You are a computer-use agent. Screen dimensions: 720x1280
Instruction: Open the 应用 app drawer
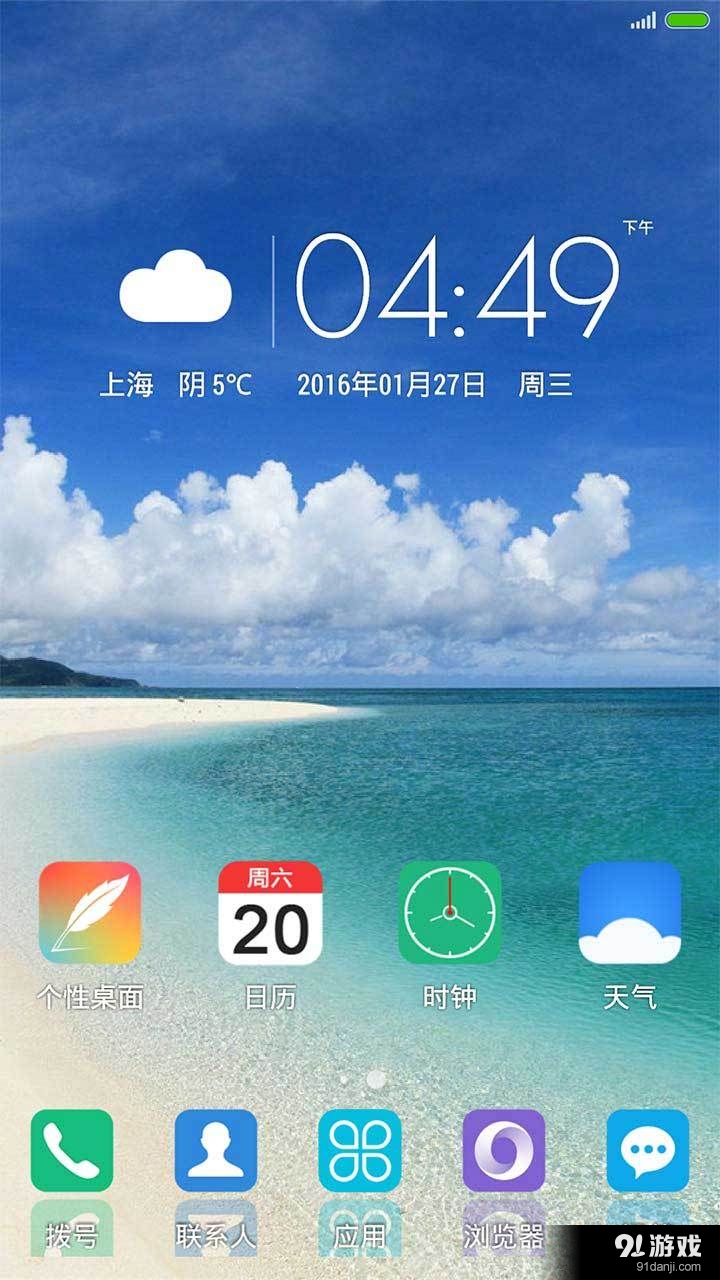coord(360,1150)
